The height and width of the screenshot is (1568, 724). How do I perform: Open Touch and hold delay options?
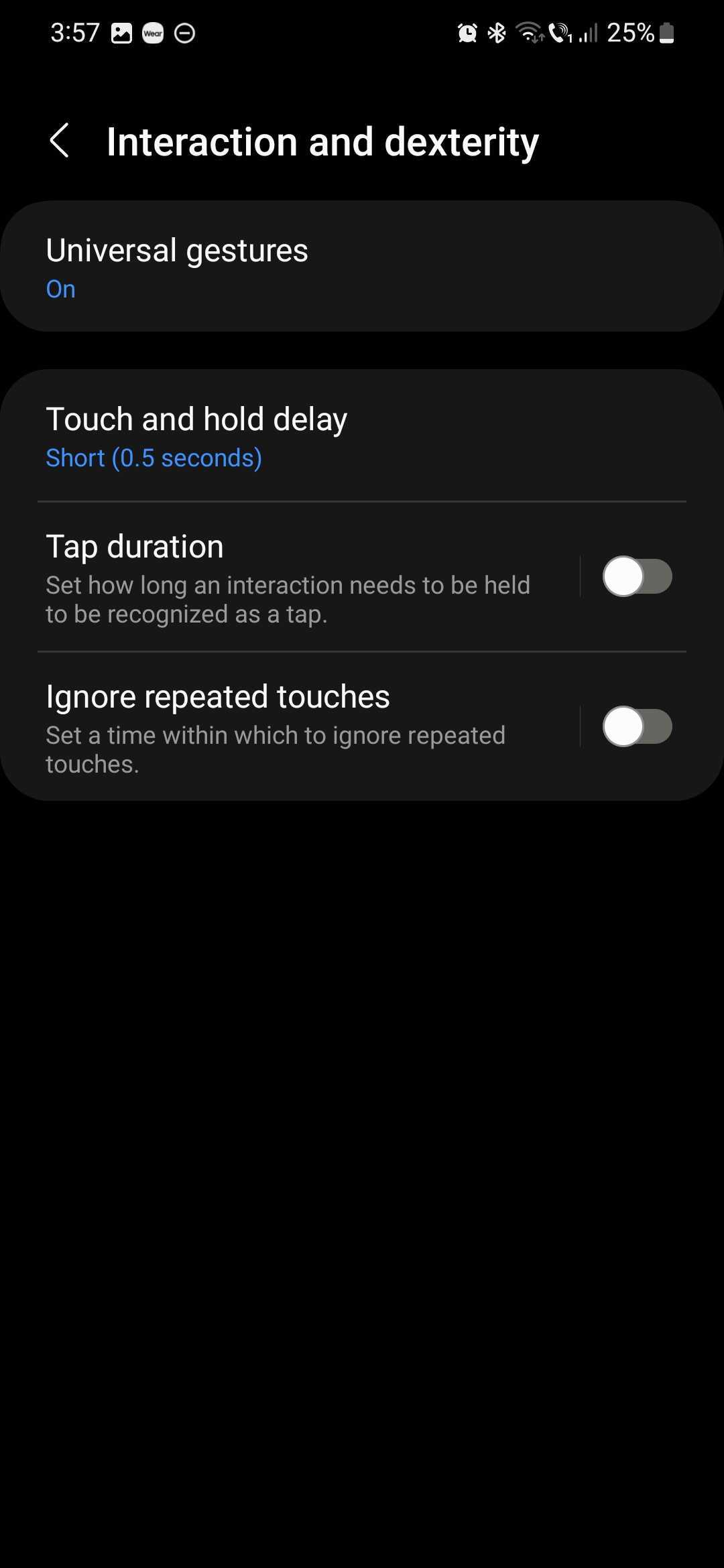362,436
